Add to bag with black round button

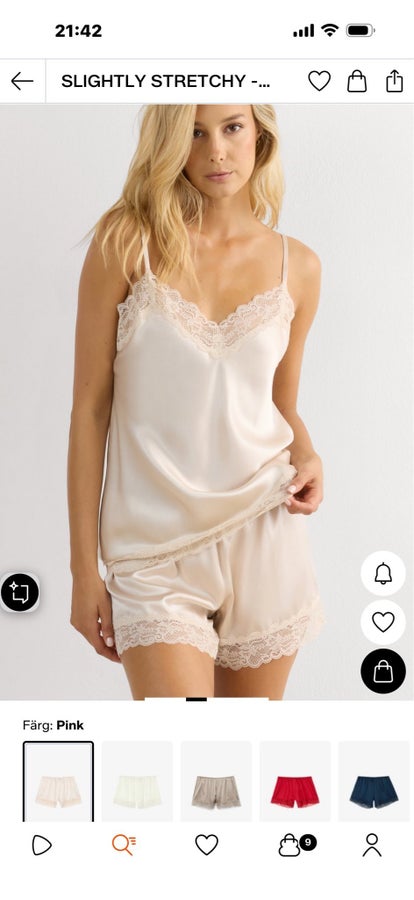(x=383, y=671)
